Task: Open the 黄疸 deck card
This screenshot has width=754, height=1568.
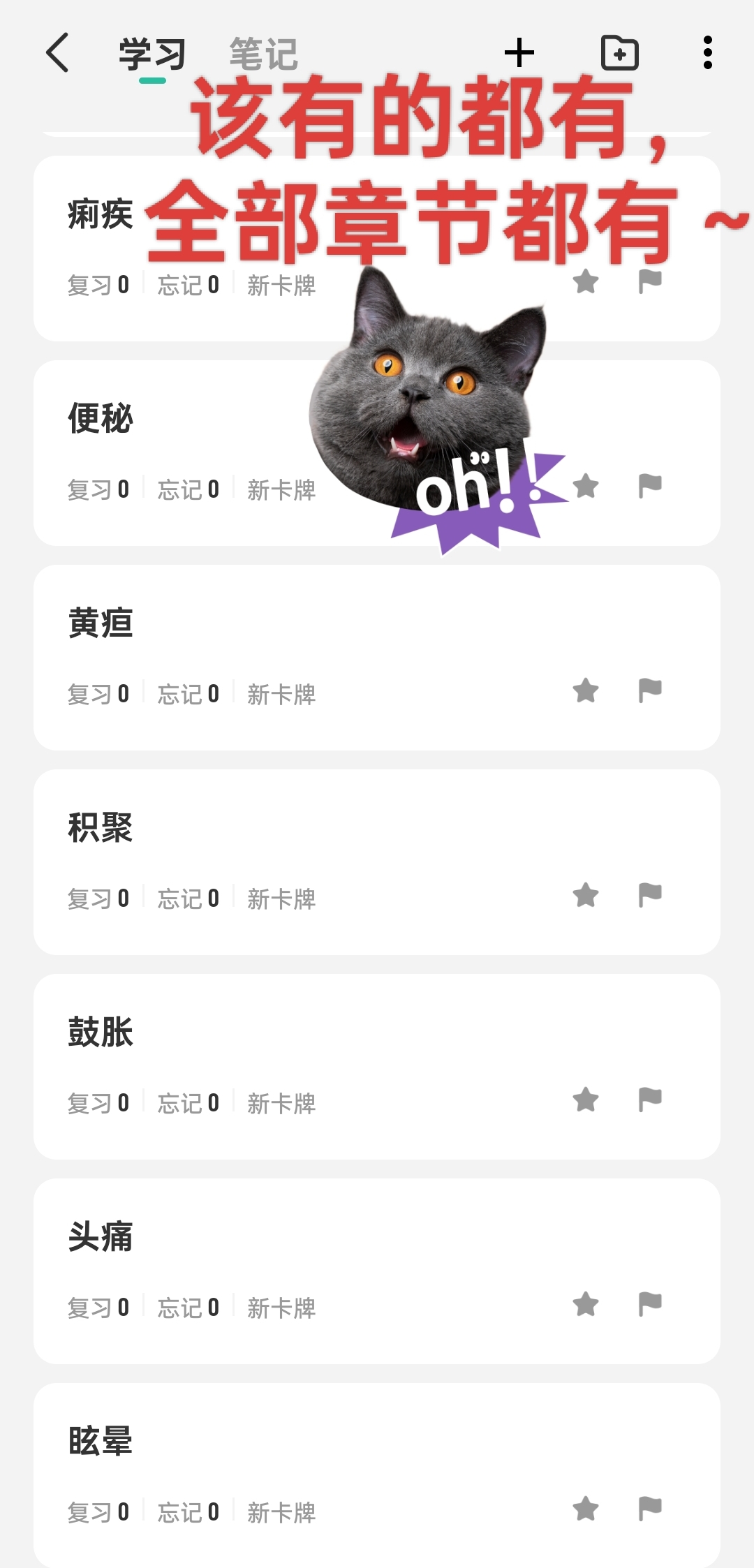Action: [x=377, y=658]
